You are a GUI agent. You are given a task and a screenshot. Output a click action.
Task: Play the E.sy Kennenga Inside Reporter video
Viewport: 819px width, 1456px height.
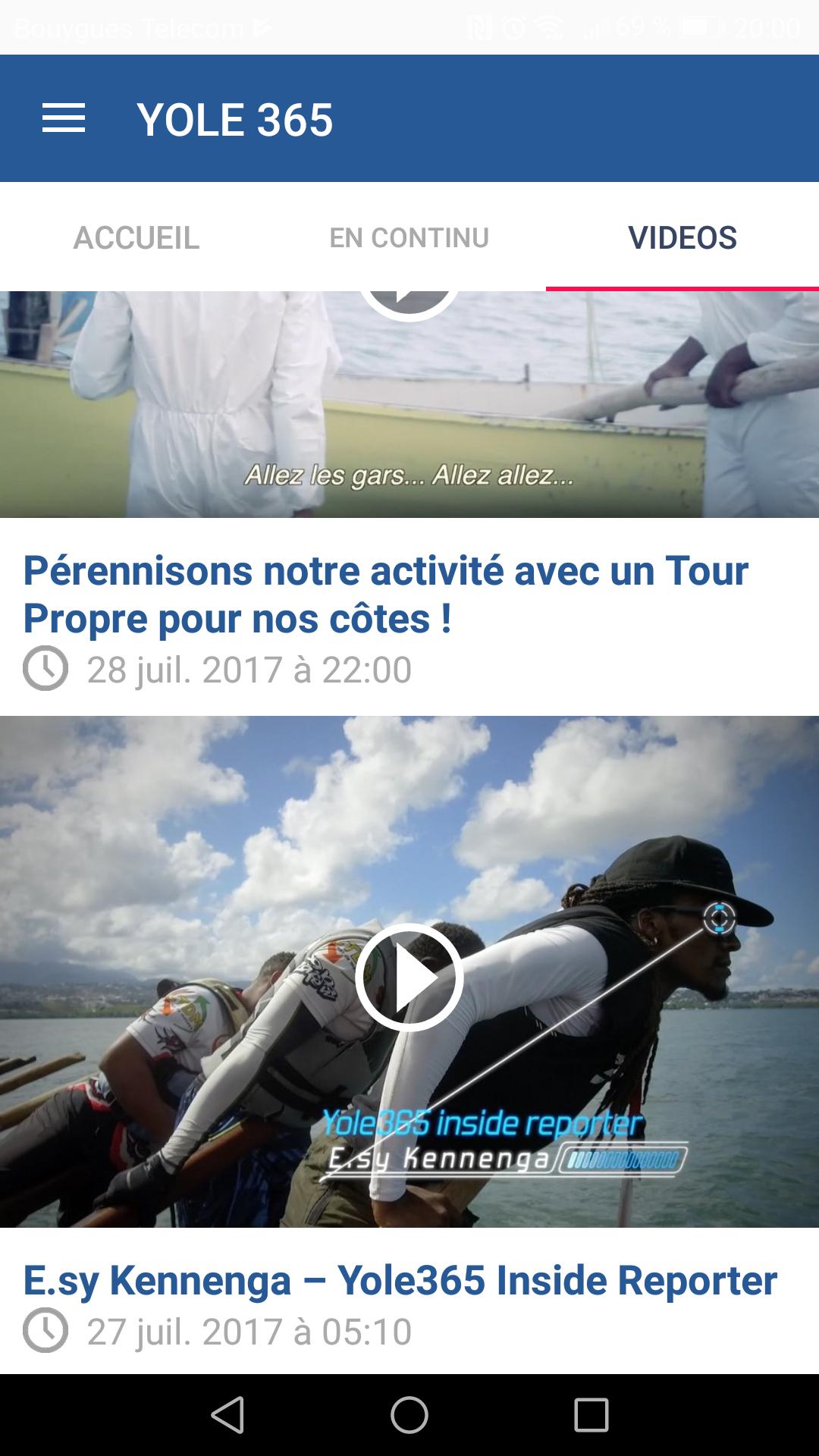(409, 977)
